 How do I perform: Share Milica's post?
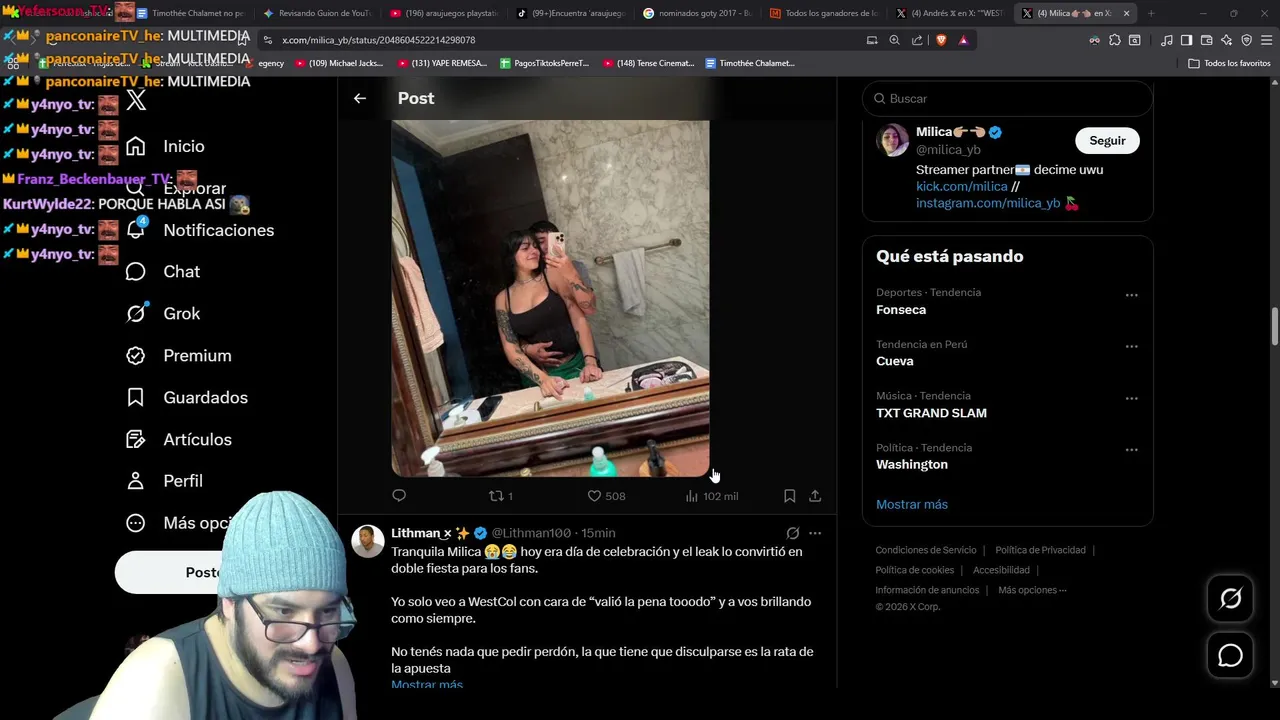point(815,496)
